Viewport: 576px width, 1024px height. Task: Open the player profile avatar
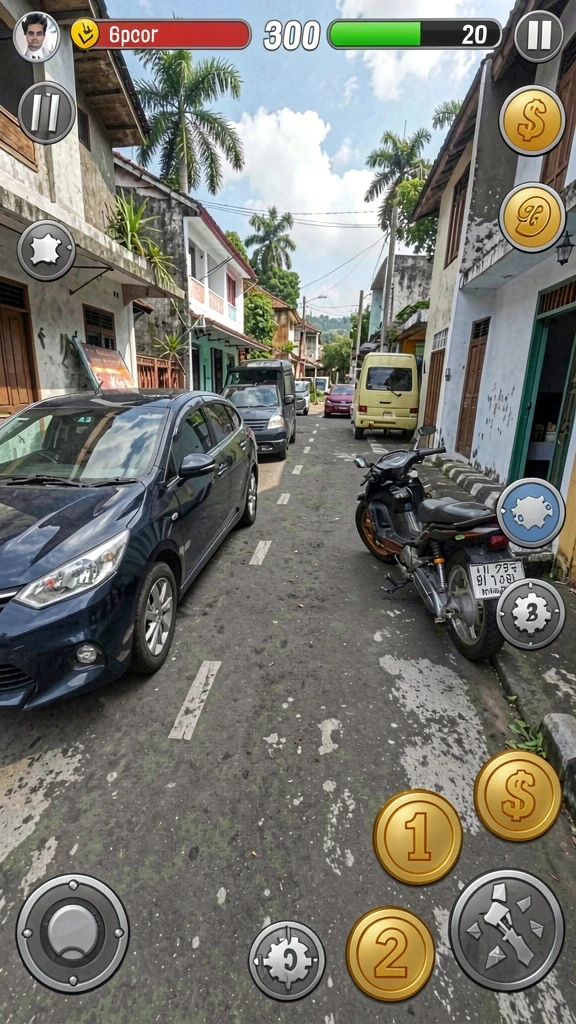(x=37, y=37)
